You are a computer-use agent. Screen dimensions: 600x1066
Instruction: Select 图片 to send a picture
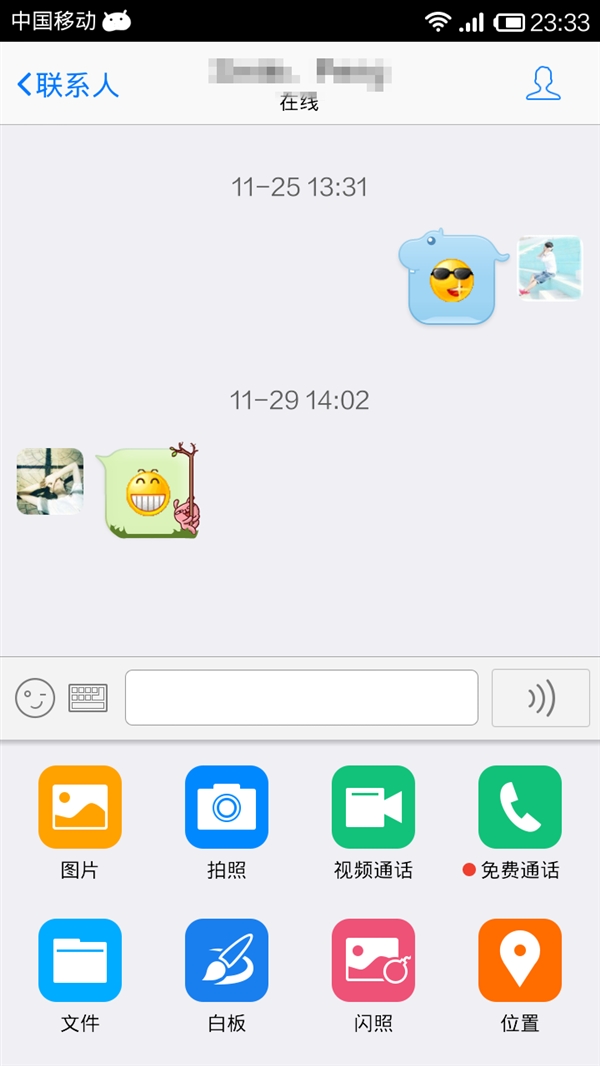pos(80,807)
